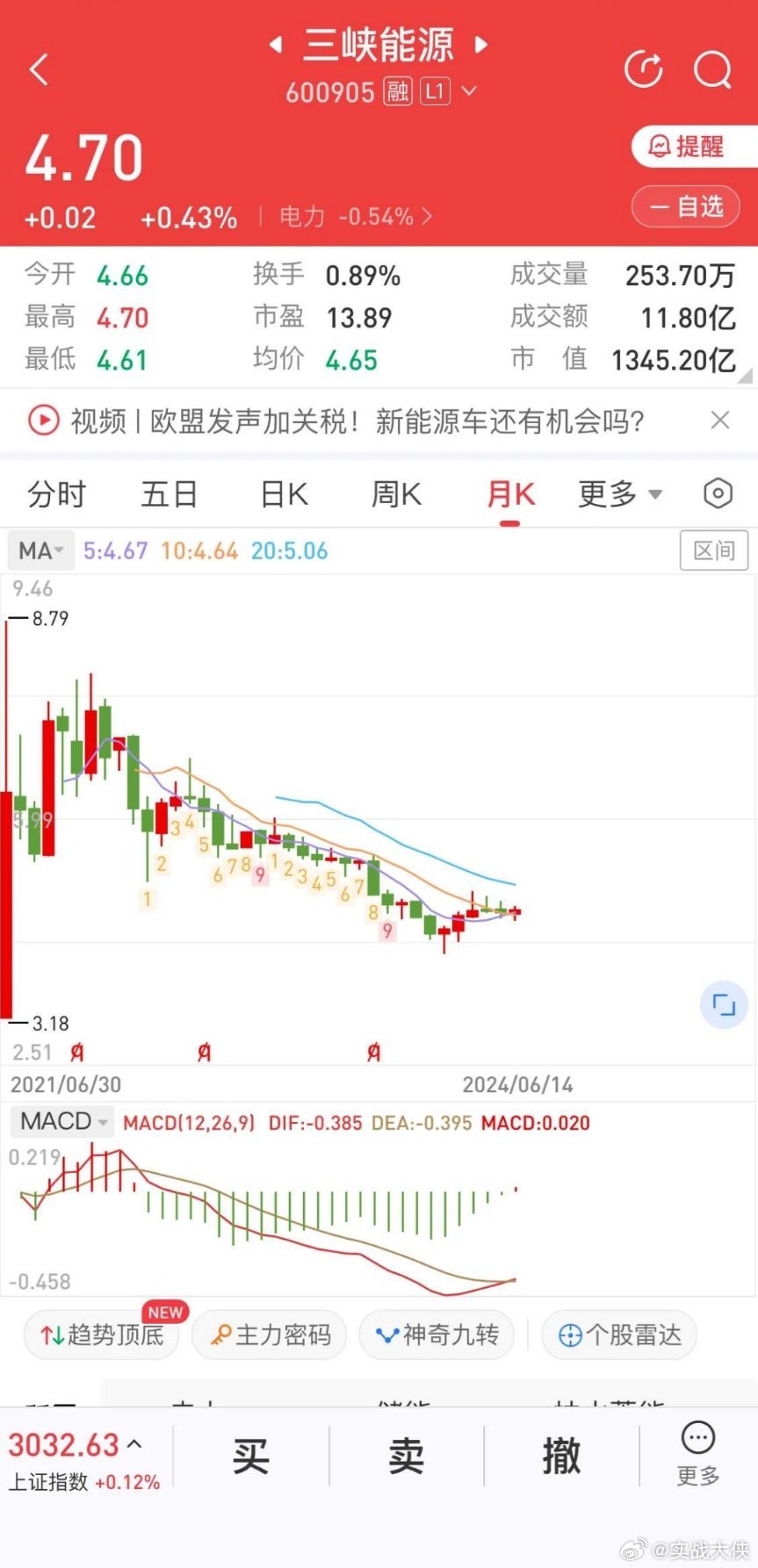Switch to the 分时 chart tab
Viewport: 758px width, 1568px height.
click(x=57, y=494)
